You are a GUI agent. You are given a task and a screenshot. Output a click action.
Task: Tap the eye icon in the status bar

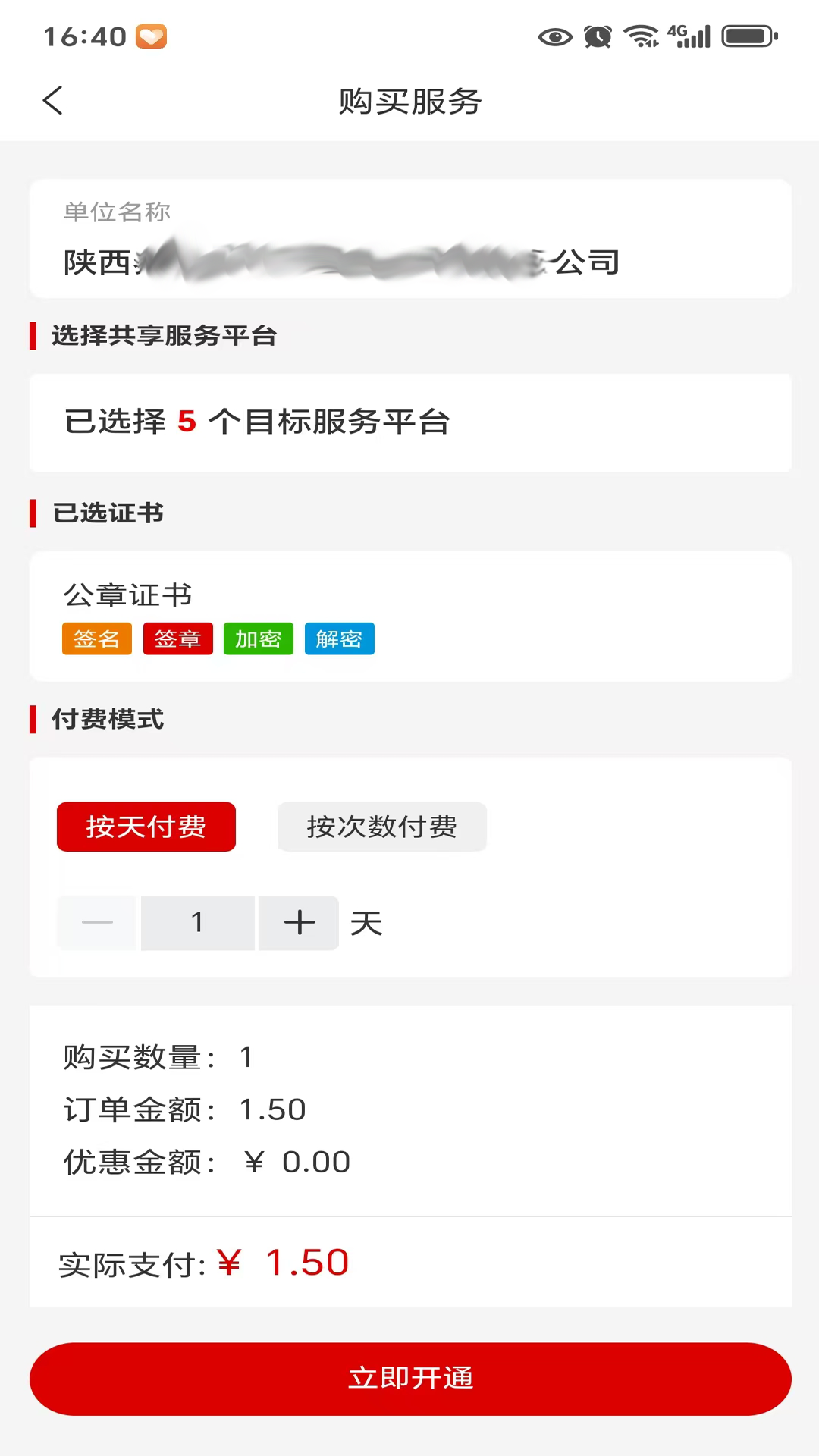tap(556, 36)
